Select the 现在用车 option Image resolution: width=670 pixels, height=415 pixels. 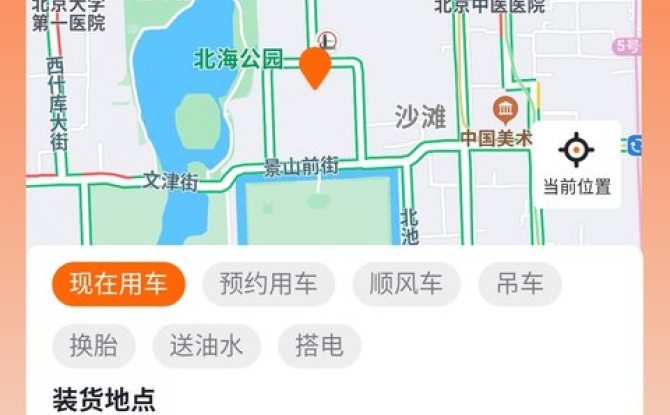[119, 284]
